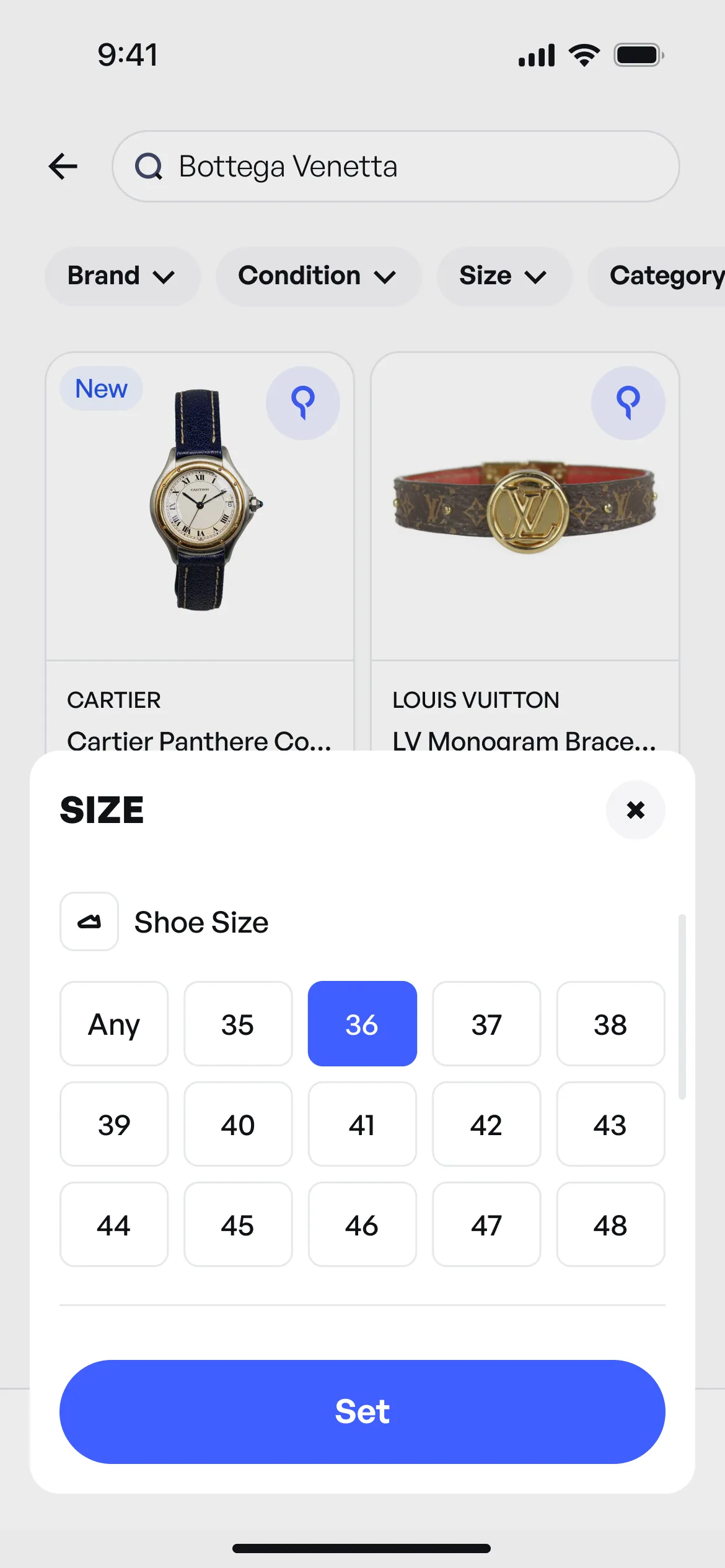Click the back arrow to exit search
This screenshot has width=725, height=1568.
pos(62,166)
